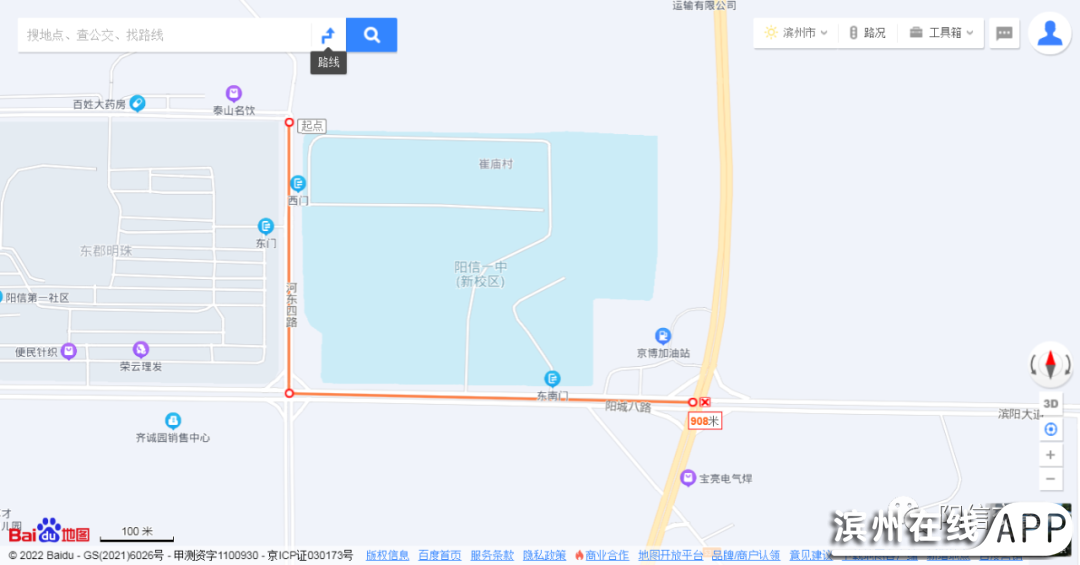Open the 服务条款 footer link
1080x565 pixels.
point(491,555)
